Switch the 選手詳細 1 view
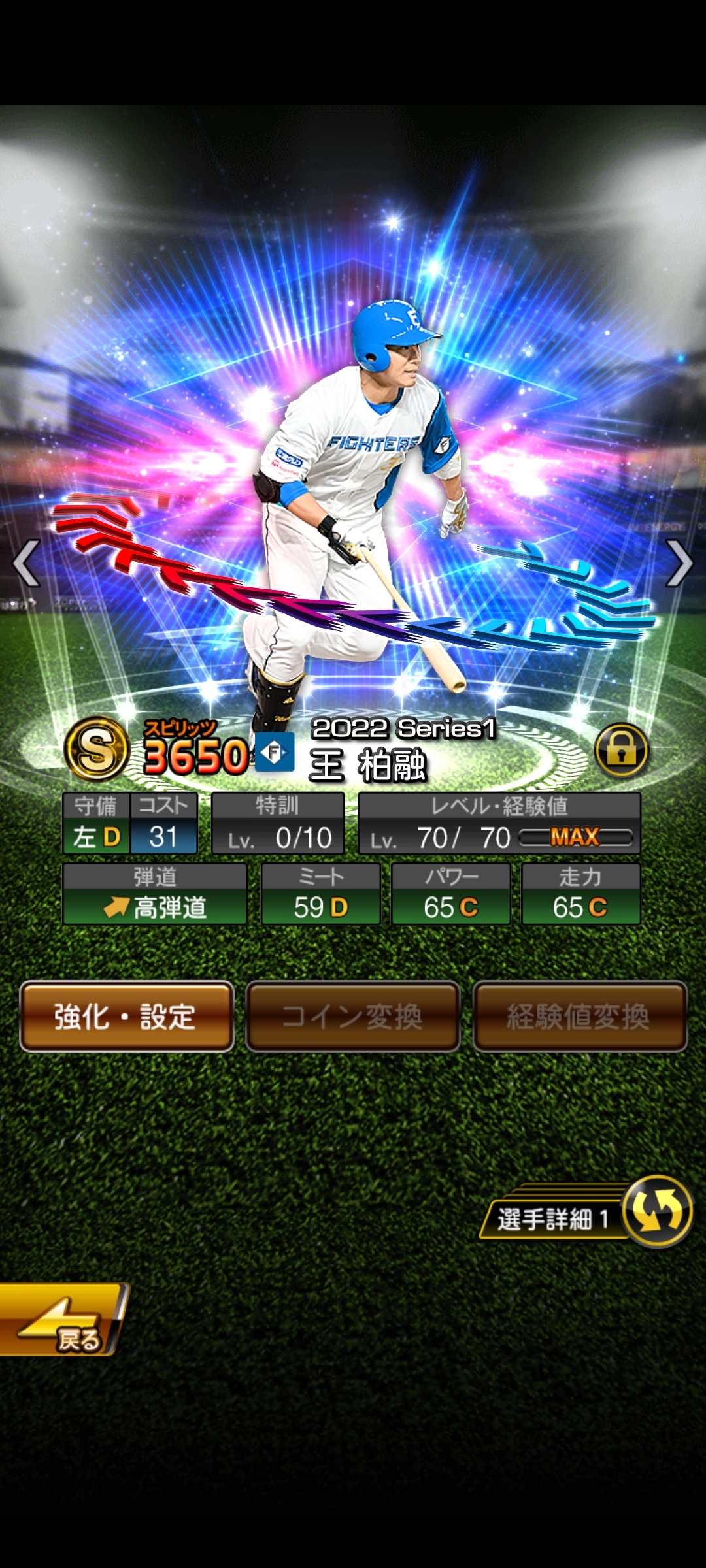Screen dimensions: 706x1568 [656, 1212]
